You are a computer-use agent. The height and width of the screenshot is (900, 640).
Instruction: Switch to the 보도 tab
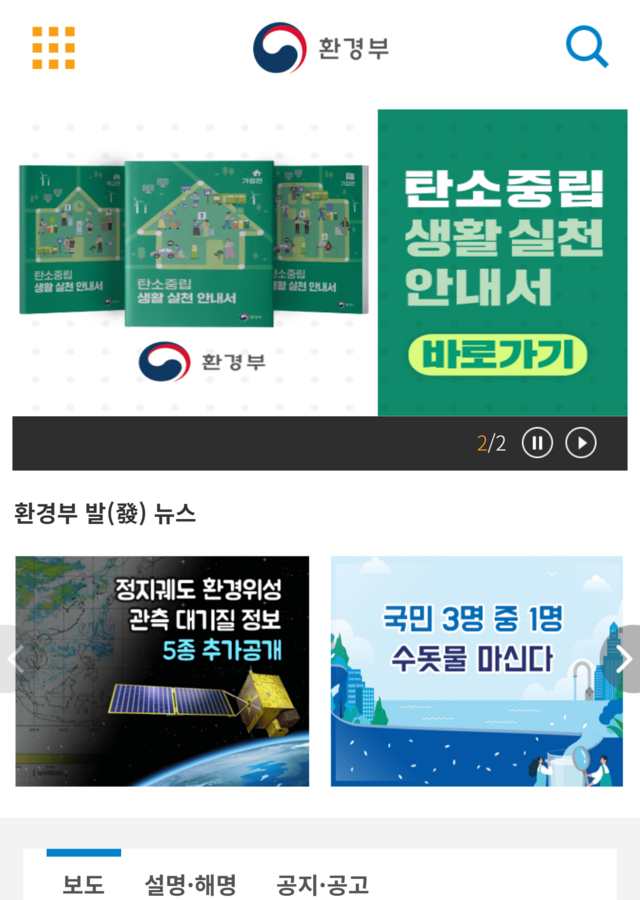(83, 884)
